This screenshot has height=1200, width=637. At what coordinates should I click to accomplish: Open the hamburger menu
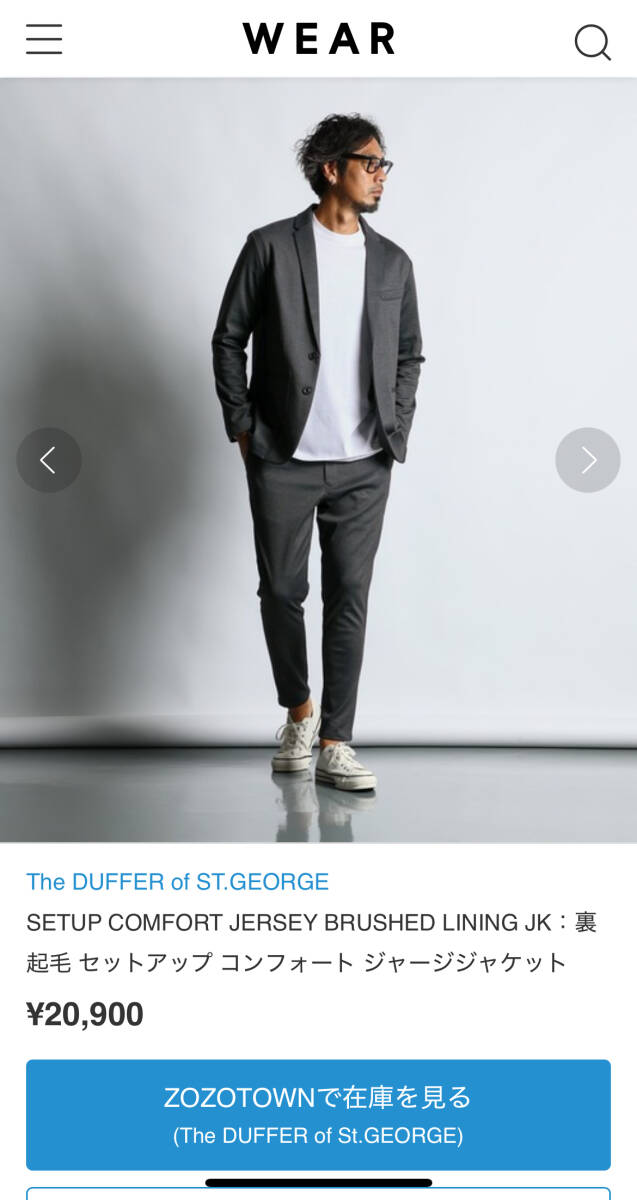[x=44, y=39]
